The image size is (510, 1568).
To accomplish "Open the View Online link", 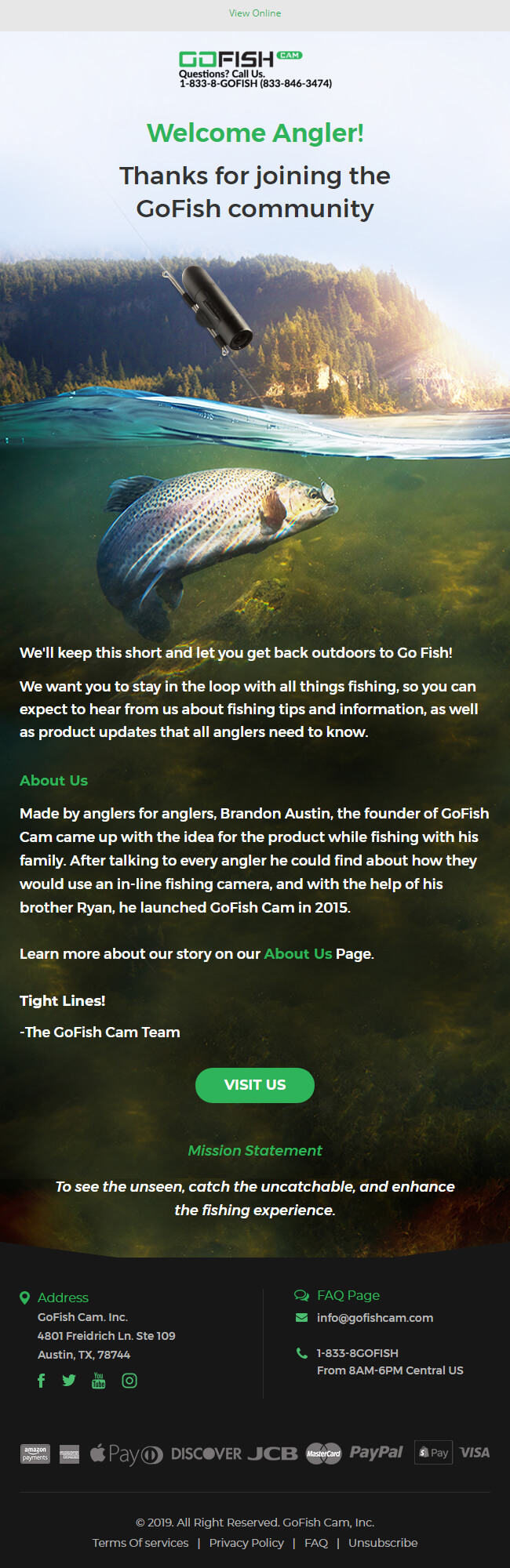I will point(254,13).
